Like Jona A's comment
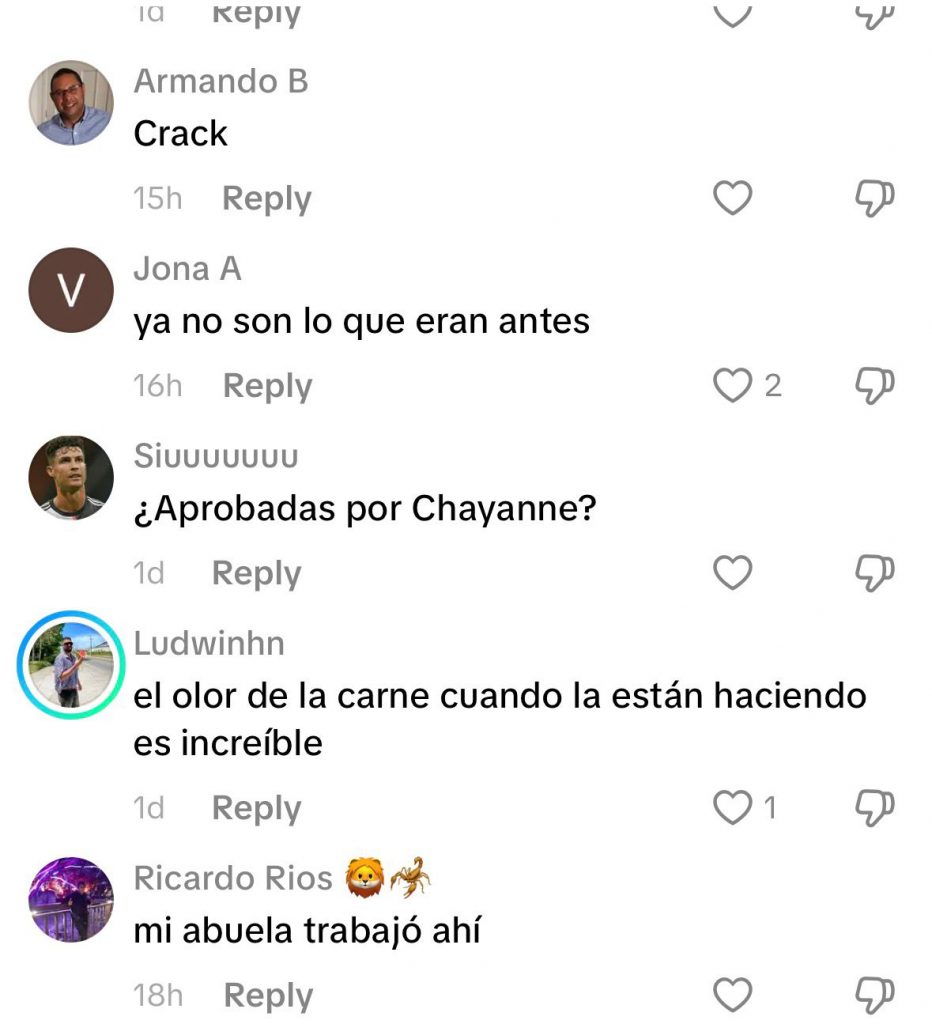Image resolution: width=932 pixels, height=1024 pixels. [732, 385]
